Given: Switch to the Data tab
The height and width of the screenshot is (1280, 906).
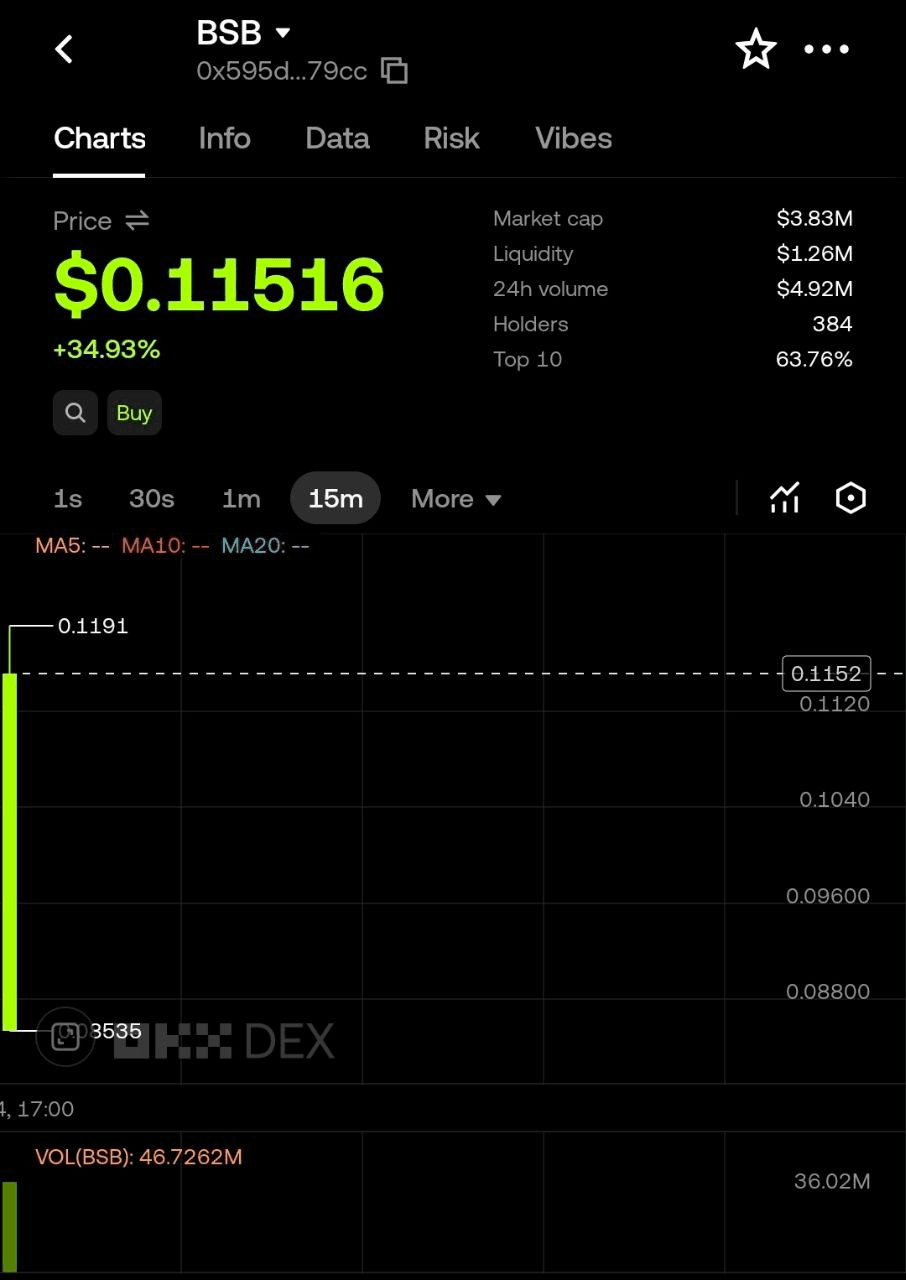Looking at the screenshot, I should pos(337,138).
